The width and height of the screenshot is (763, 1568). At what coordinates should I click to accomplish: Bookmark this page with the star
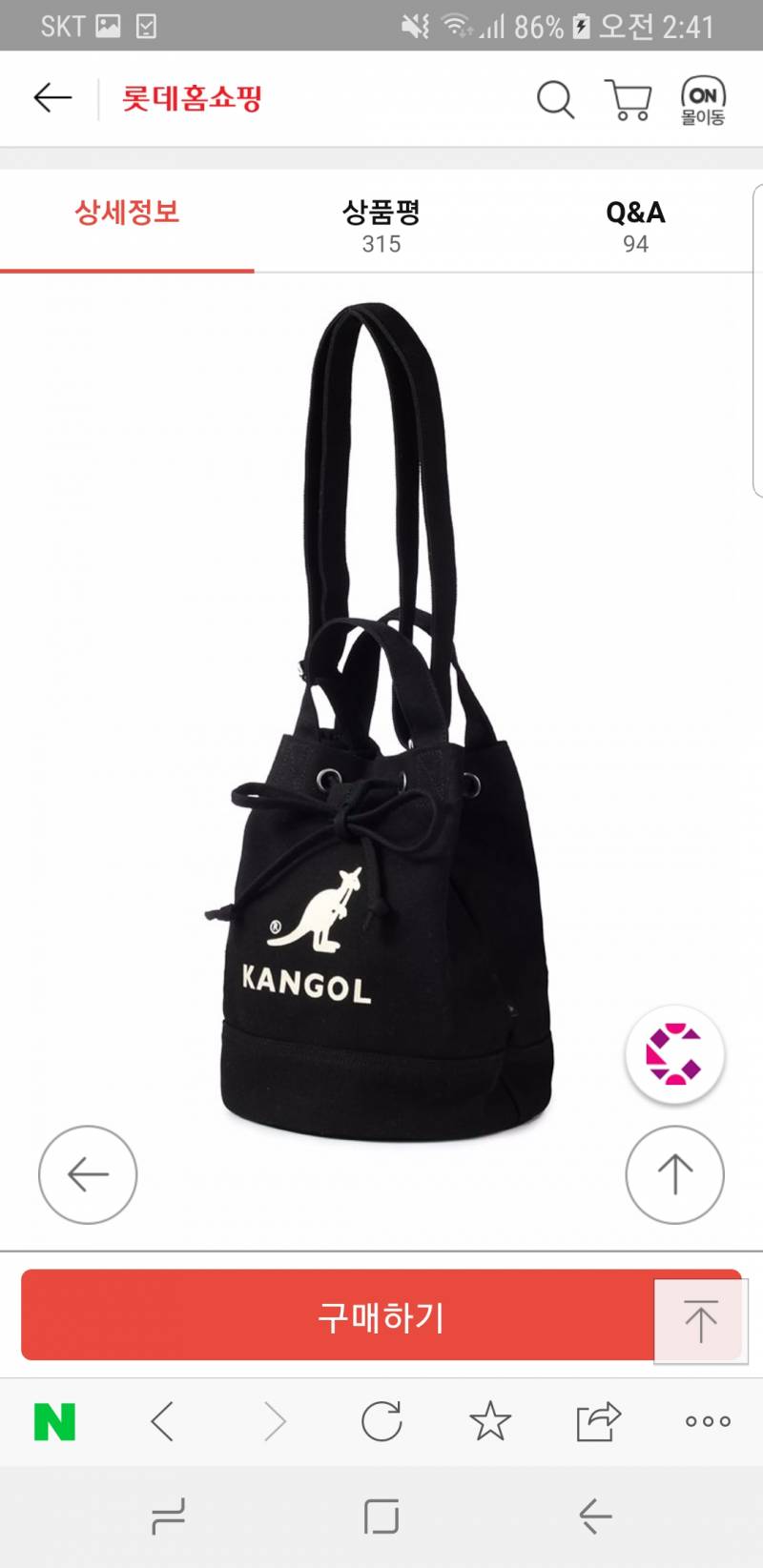490,1422
